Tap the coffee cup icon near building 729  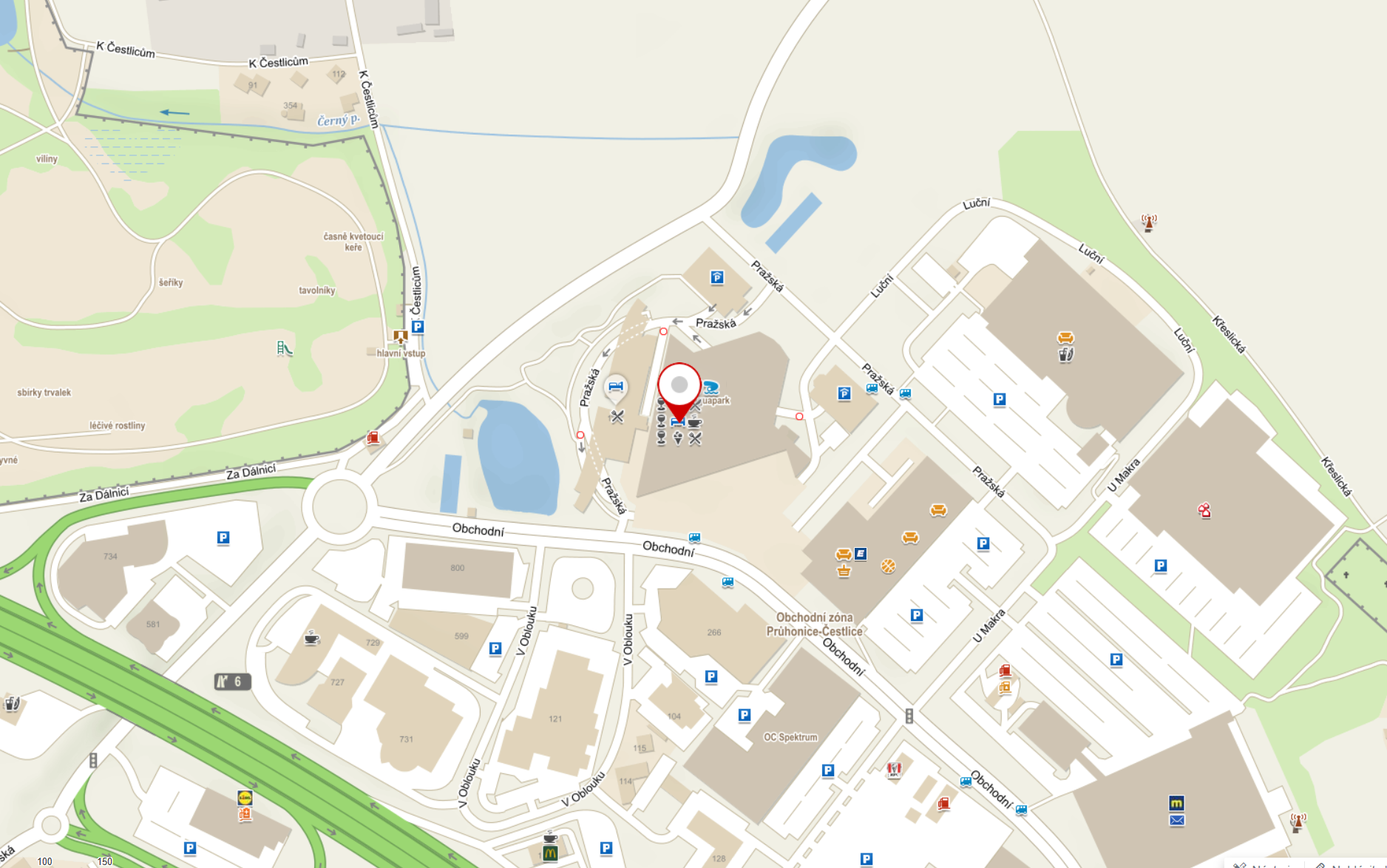[x=311, y=638]
